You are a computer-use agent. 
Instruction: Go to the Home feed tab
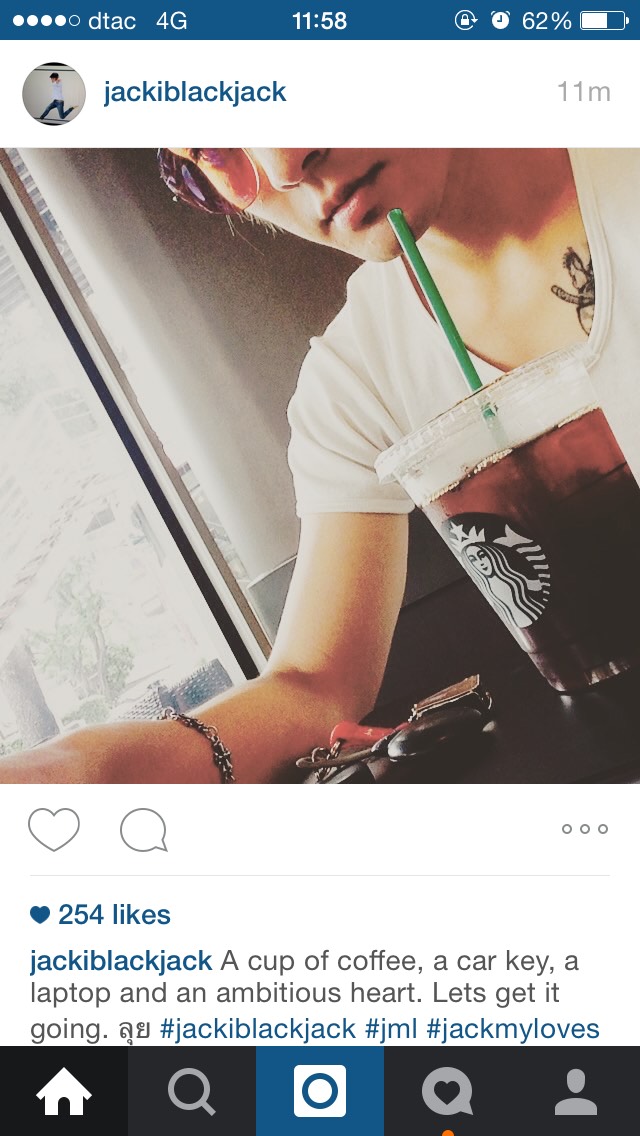pyautogui.click(x=64, y=1091)
